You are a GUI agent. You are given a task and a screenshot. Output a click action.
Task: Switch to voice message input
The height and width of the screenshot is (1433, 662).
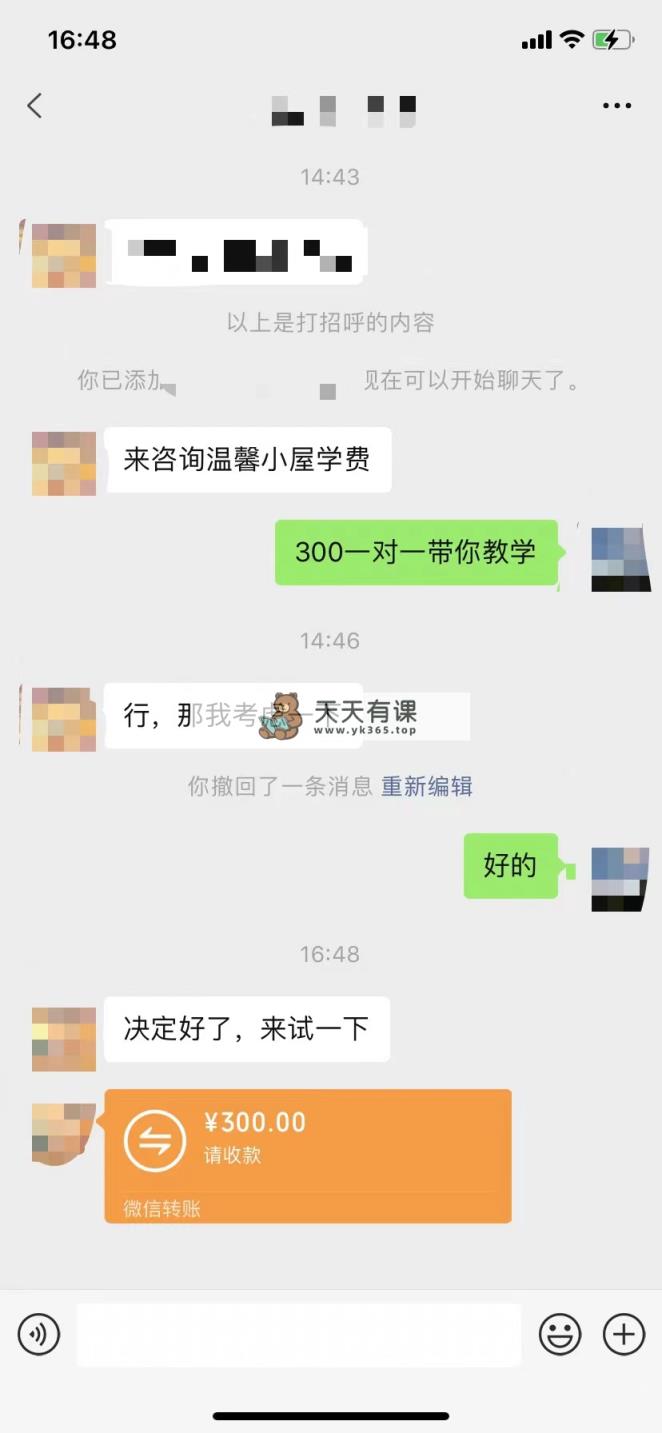[39, 1334]
